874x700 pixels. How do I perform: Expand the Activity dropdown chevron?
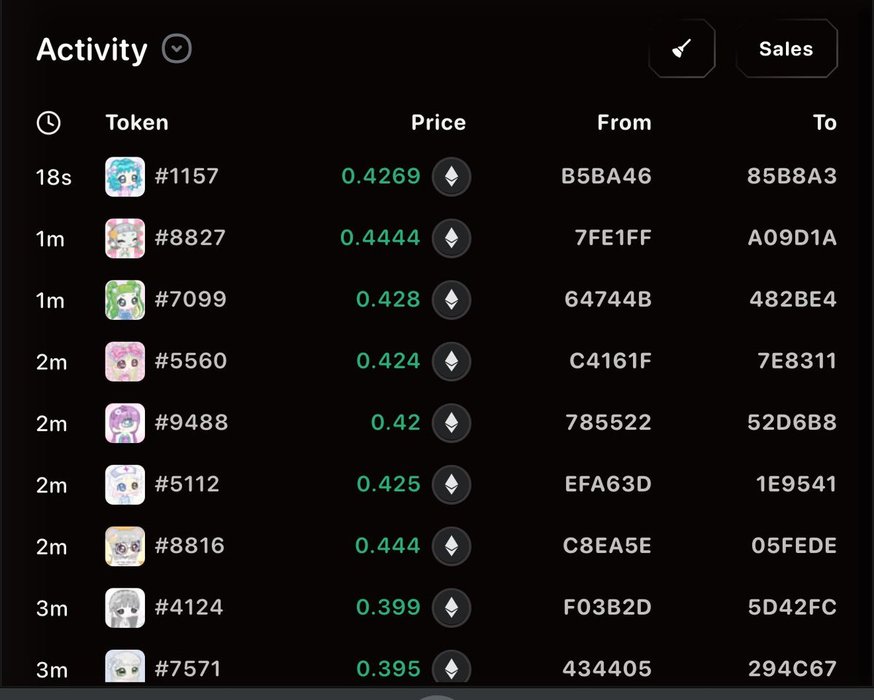[x=177, y=48]
